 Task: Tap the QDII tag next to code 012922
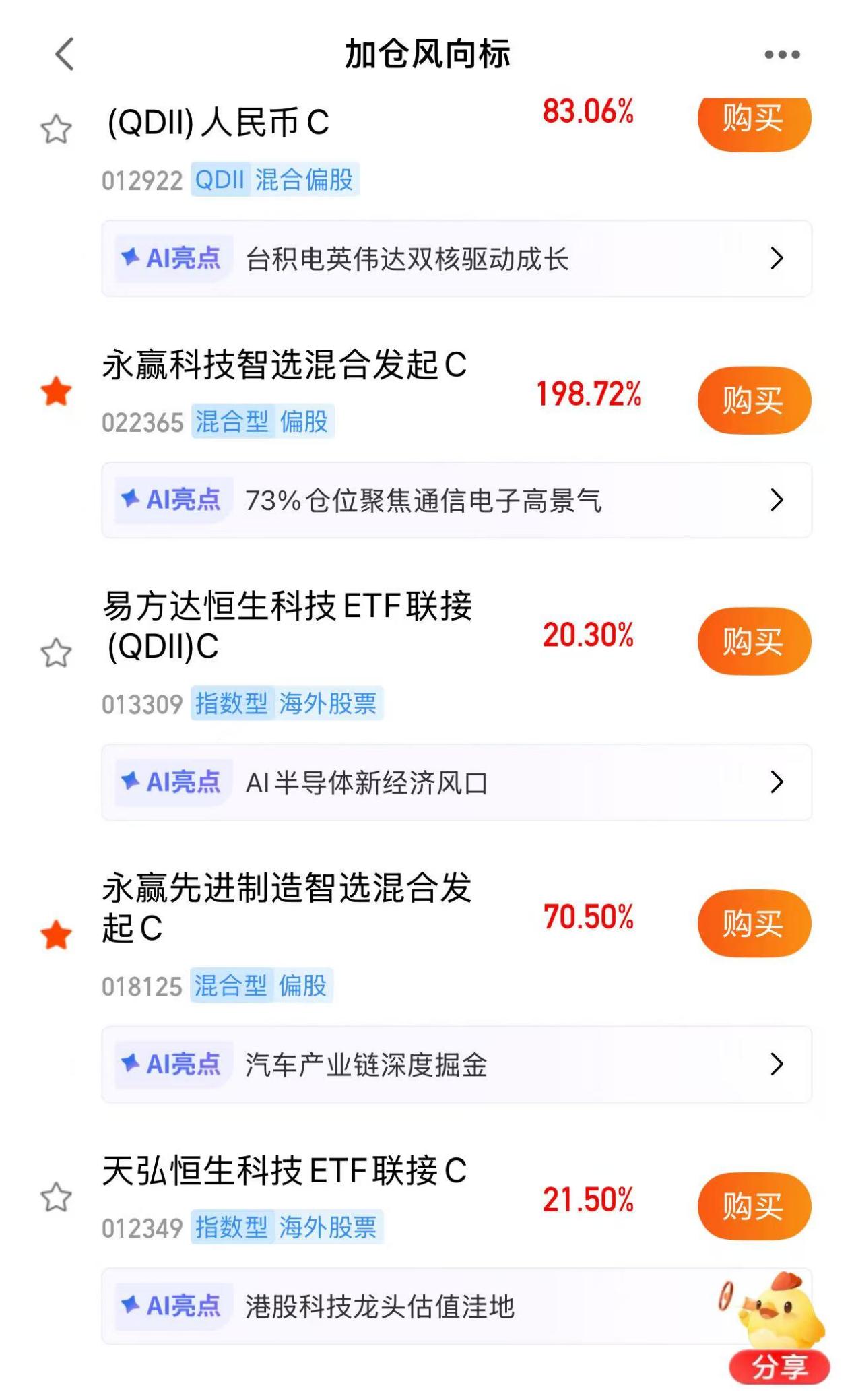220,179
